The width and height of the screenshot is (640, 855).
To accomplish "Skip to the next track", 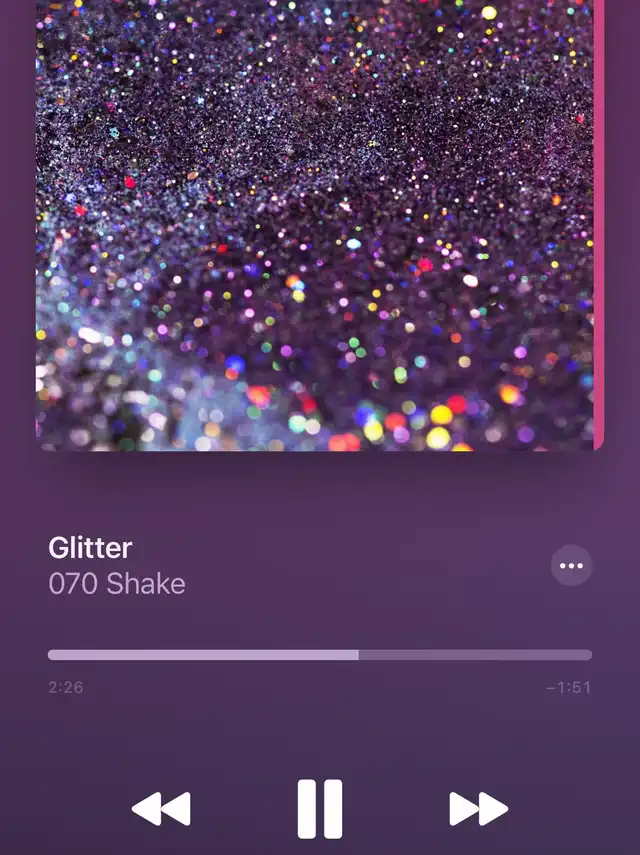I will (x=478, y=809).
